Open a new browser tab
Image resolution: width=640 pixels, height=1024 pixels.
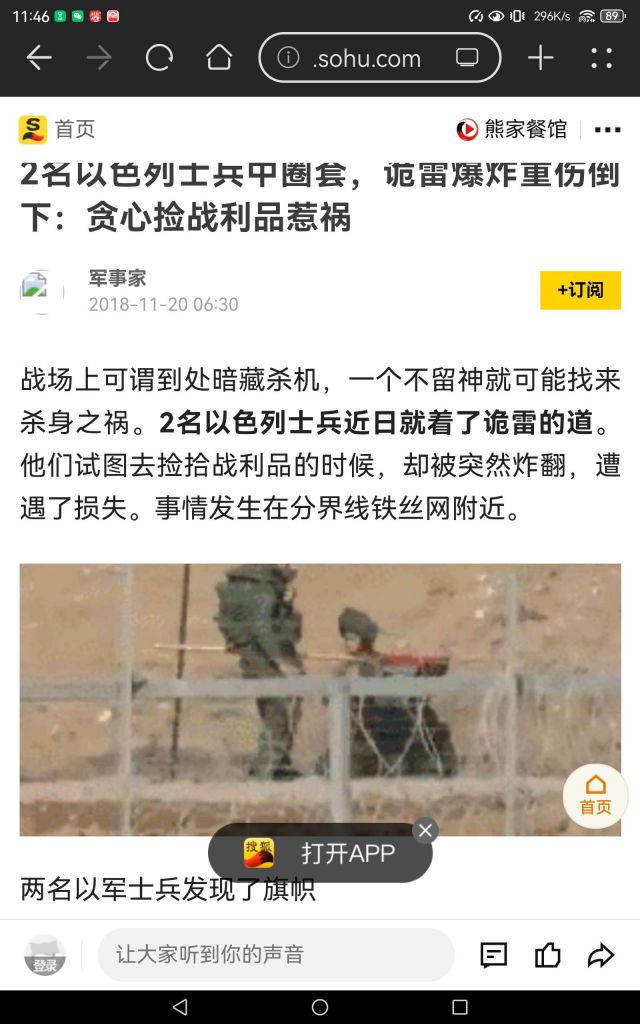(540, 58)
